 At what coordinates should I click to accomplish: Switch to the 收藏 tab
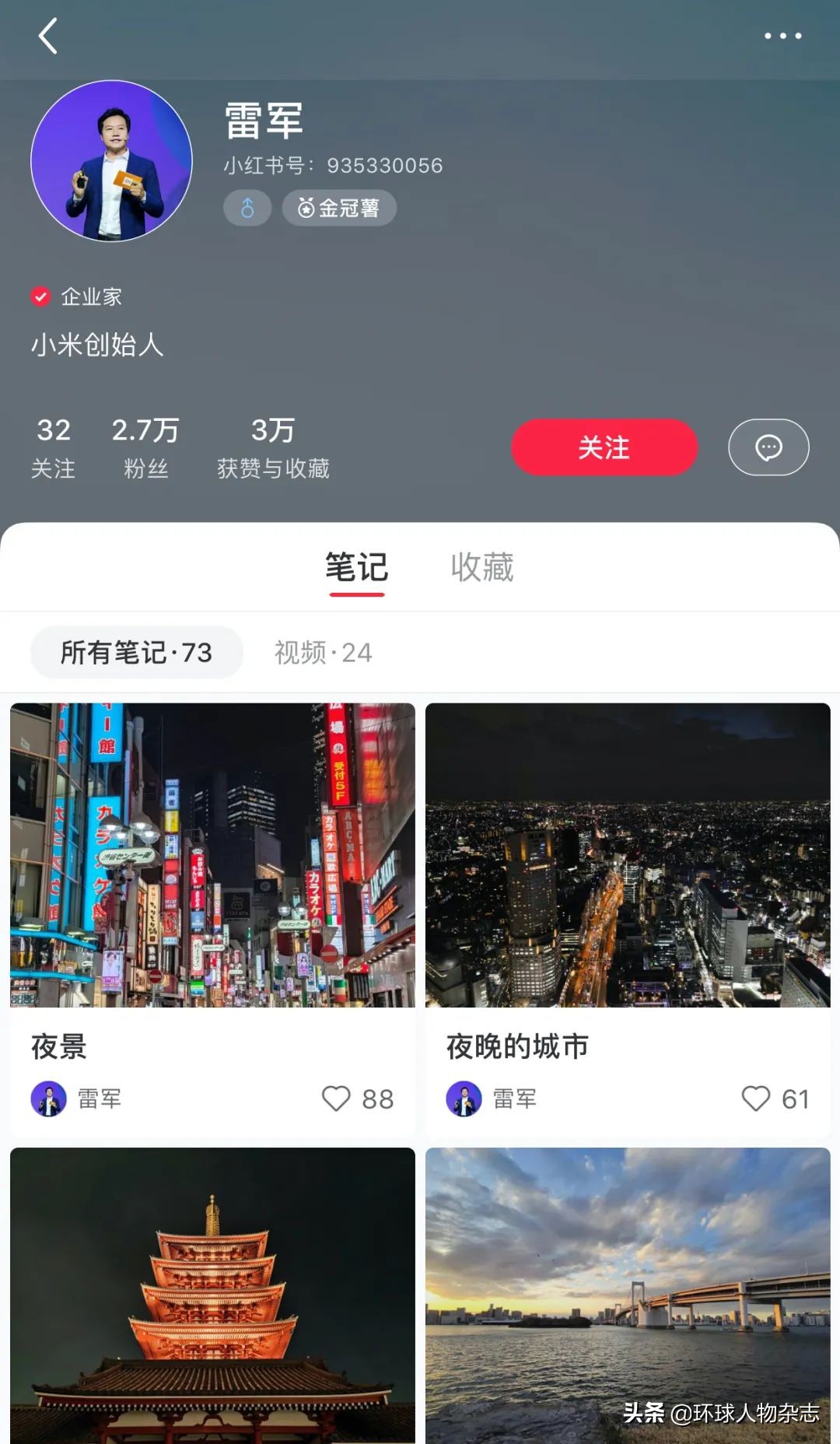[481, 569]
